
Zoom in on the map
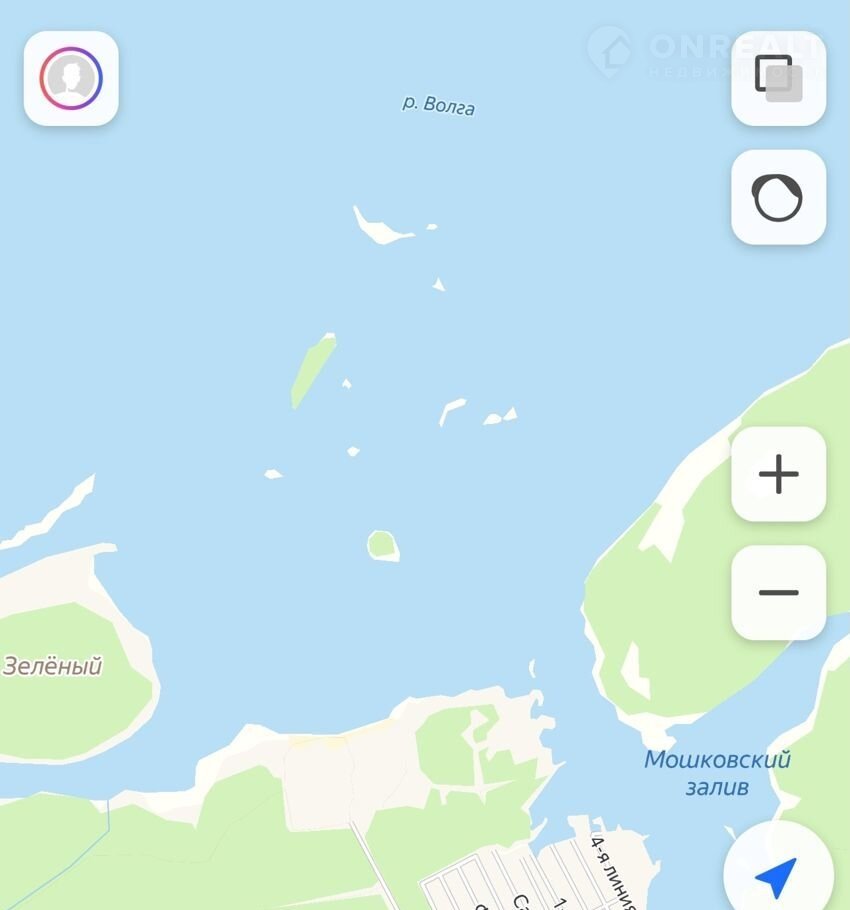[778, 474]
